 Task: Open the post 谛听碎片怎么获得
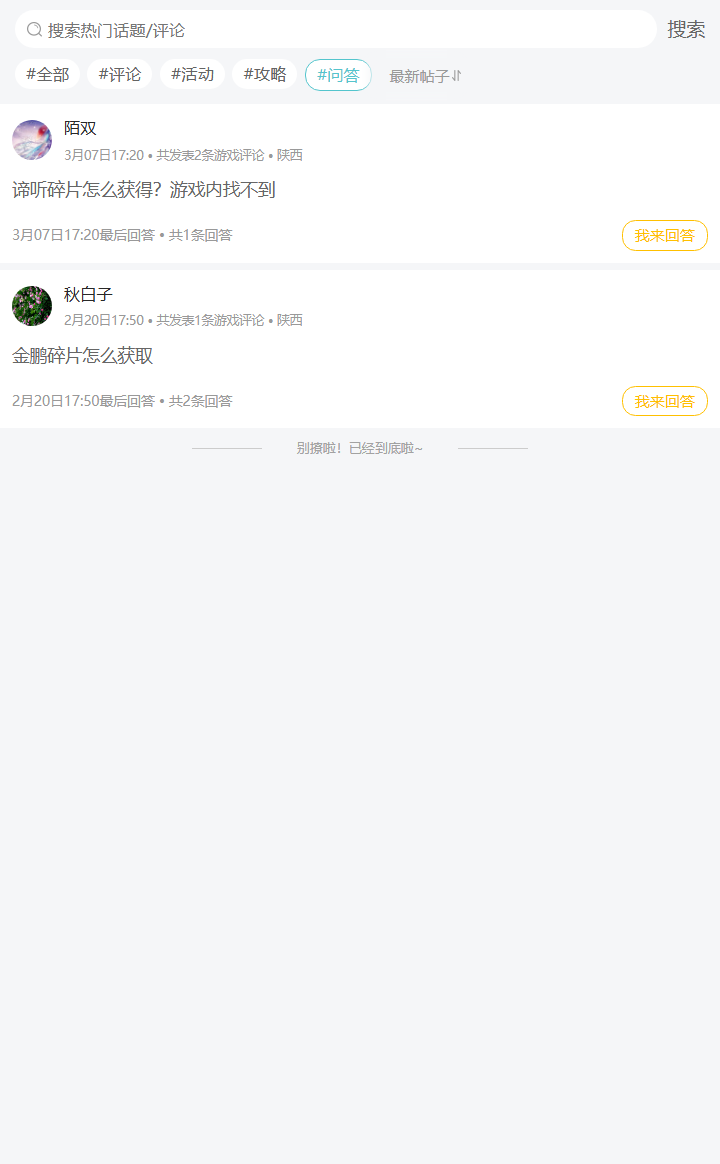(x=143, y=189)
